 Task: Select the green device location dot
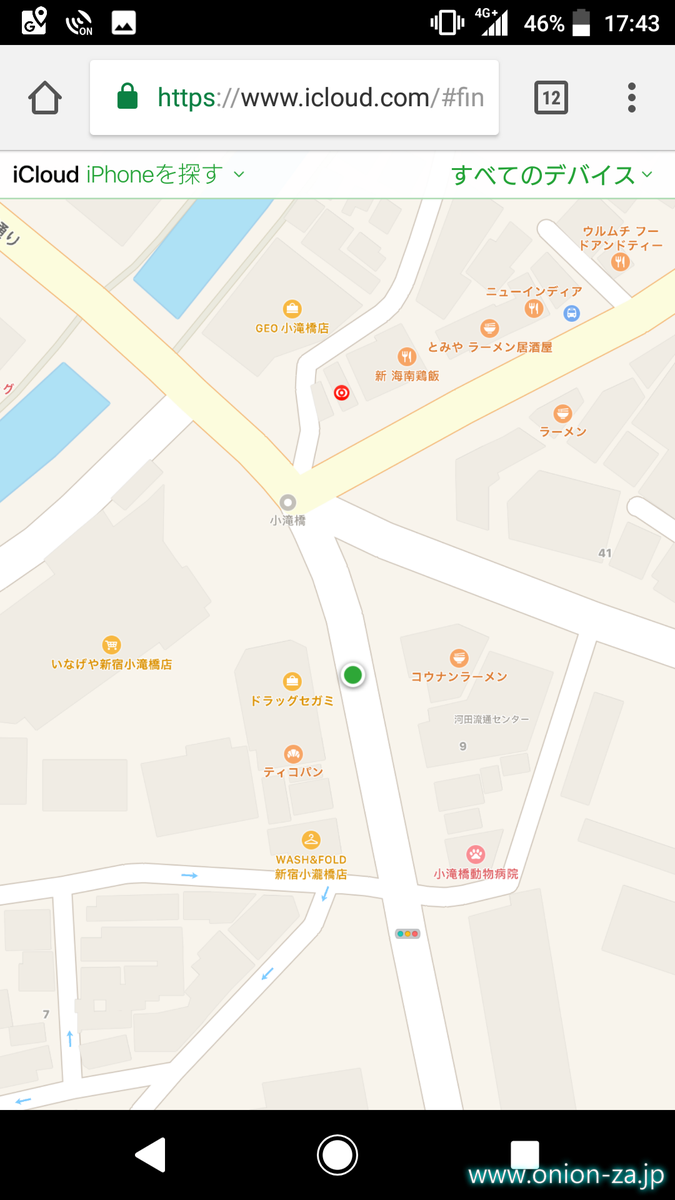352,675
